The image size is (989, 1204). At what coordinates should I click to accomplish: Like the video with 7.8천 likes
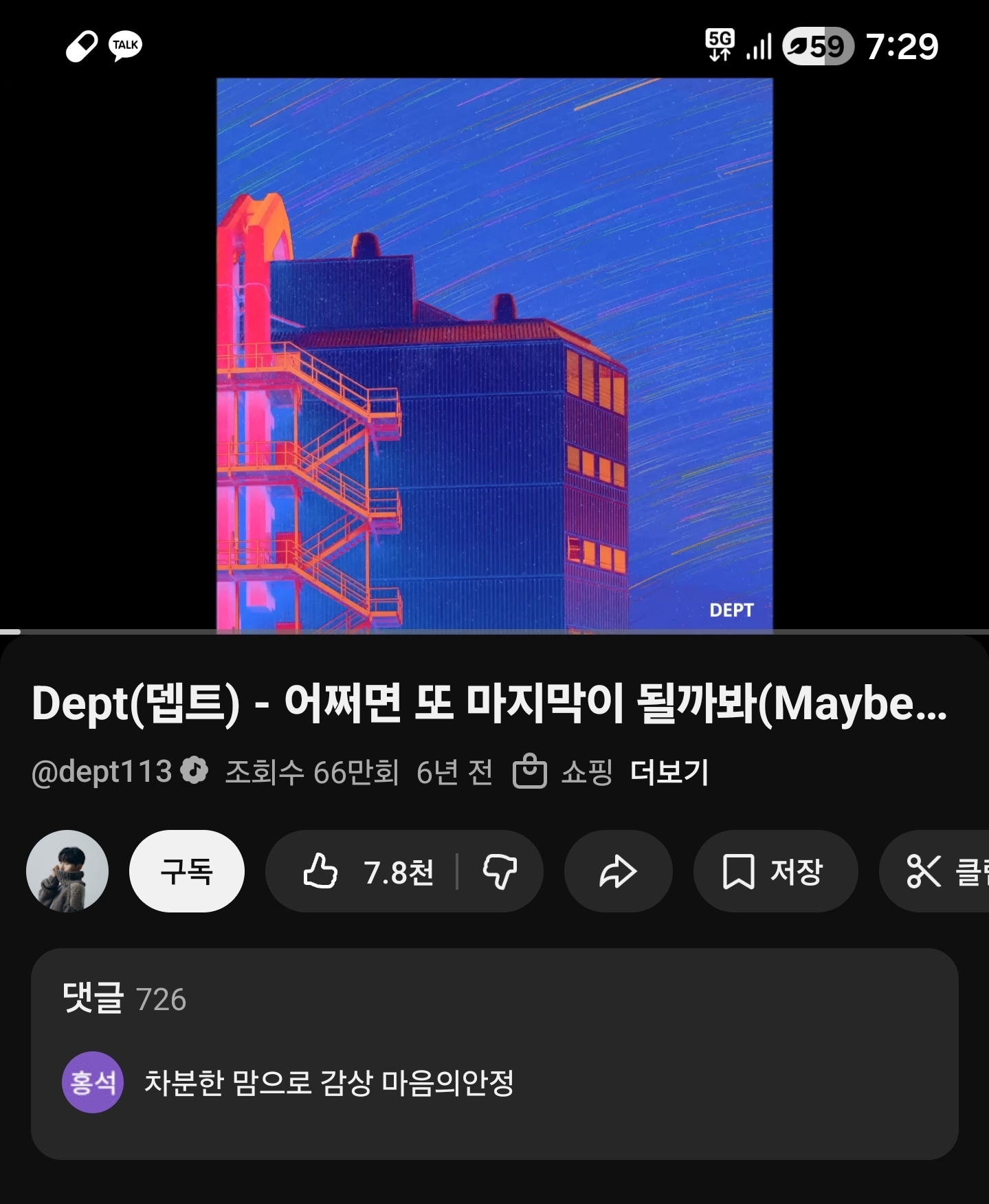(368, 872)
